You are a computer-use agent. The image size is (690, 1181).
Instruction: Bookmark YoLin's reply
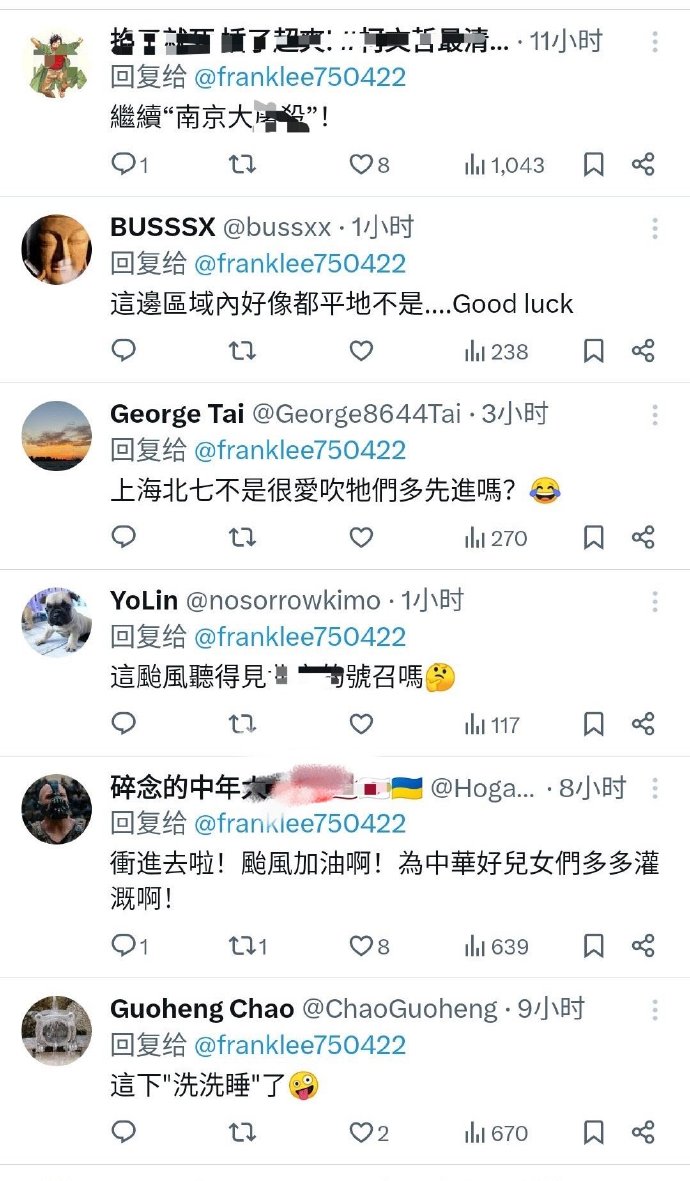[593, 724]
